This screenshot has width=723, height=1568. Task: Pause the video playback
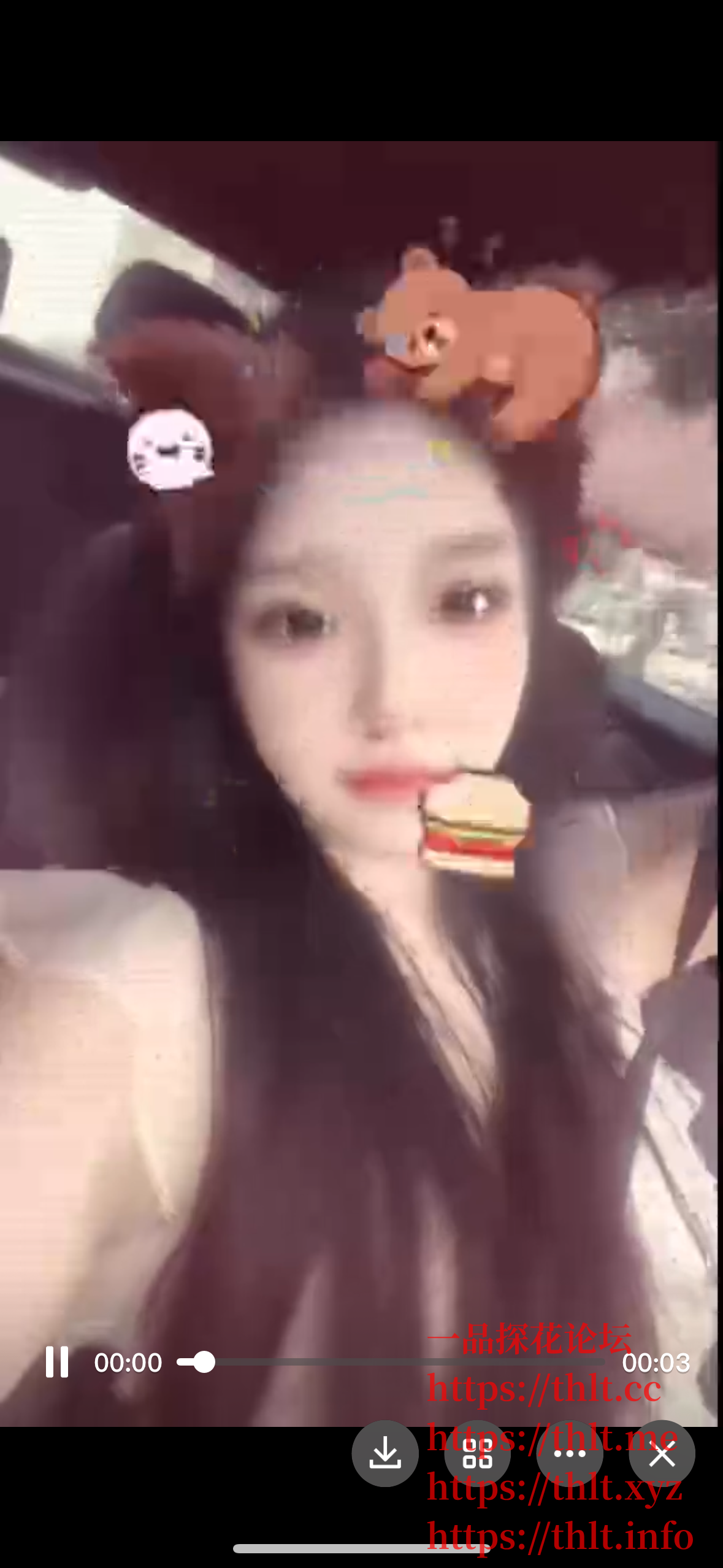57,1362
